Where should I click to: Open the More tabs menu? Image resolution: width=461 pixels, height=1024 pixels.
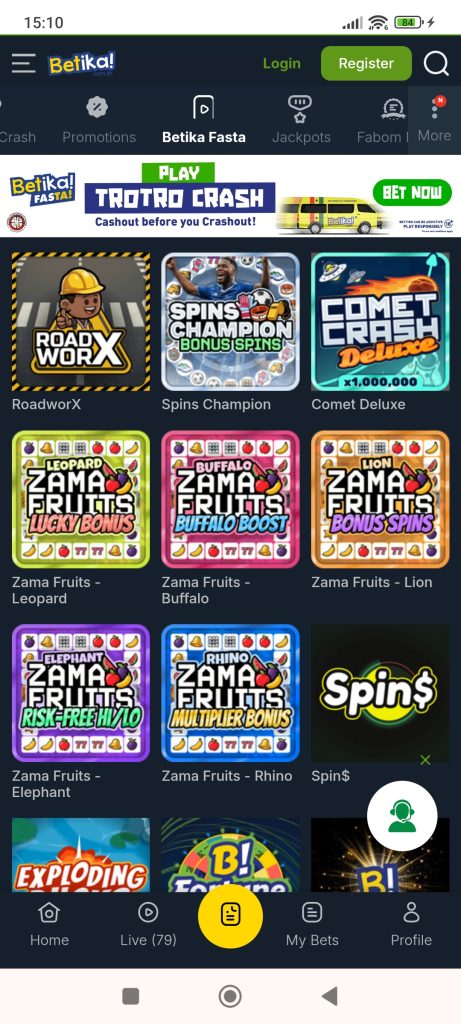(x=434, y=120)
